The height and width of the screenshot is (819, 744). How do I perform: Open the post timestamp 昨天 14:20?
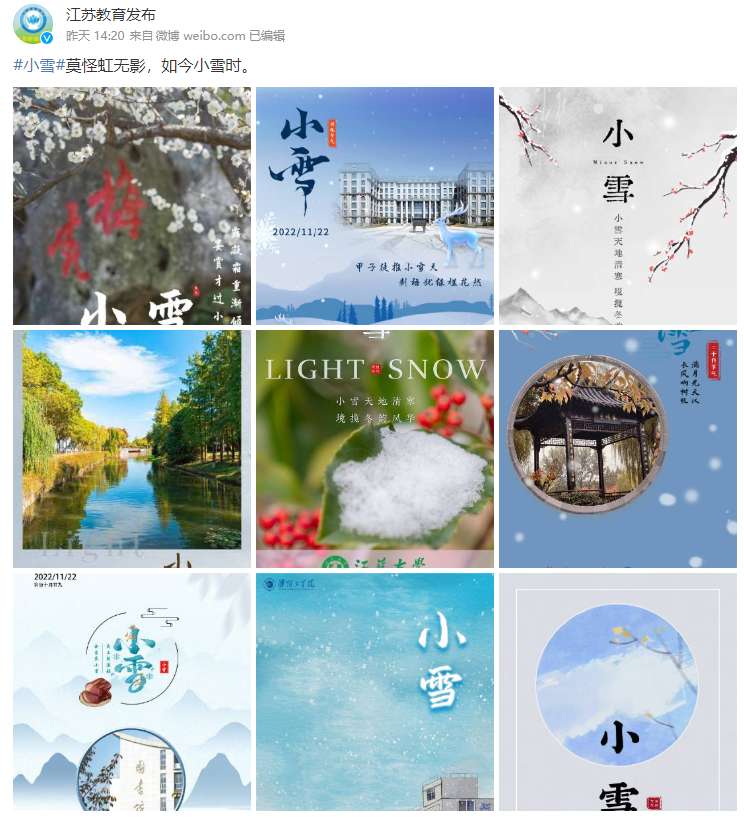(x=95, y=35)
